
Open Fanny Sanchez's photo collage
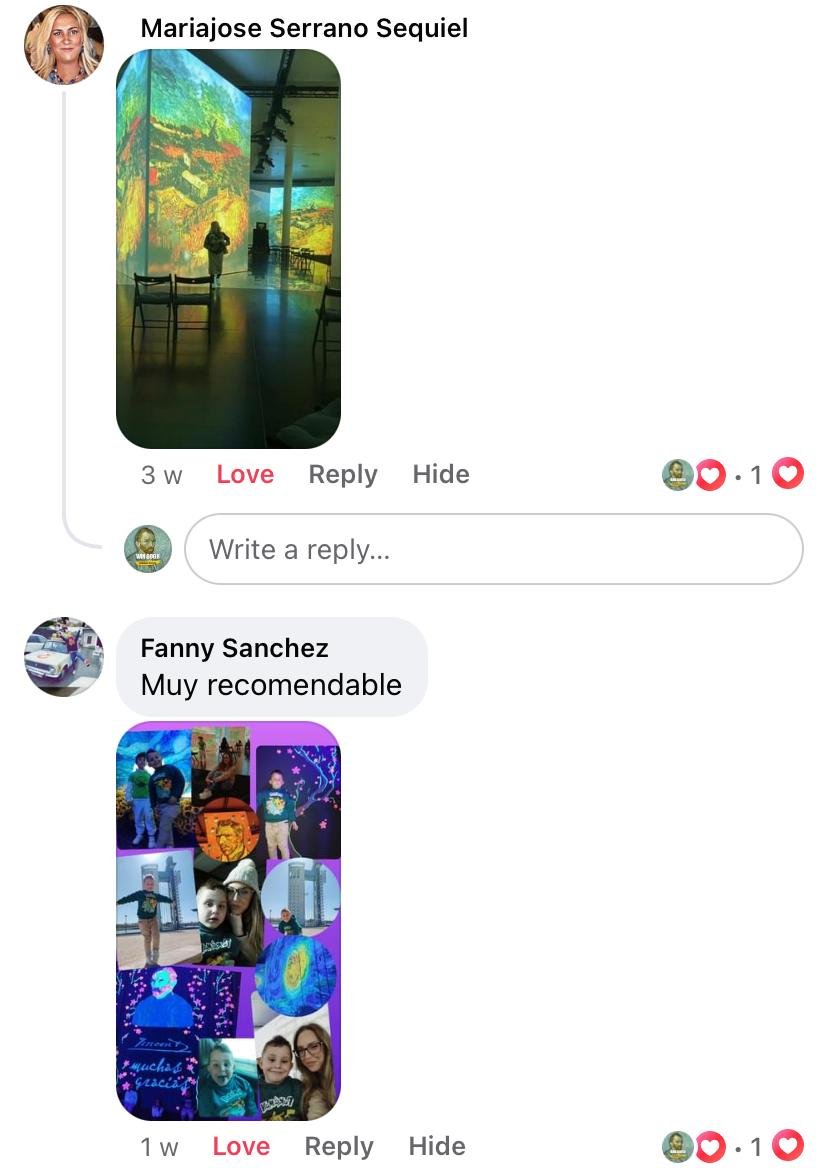coord(228,920)
